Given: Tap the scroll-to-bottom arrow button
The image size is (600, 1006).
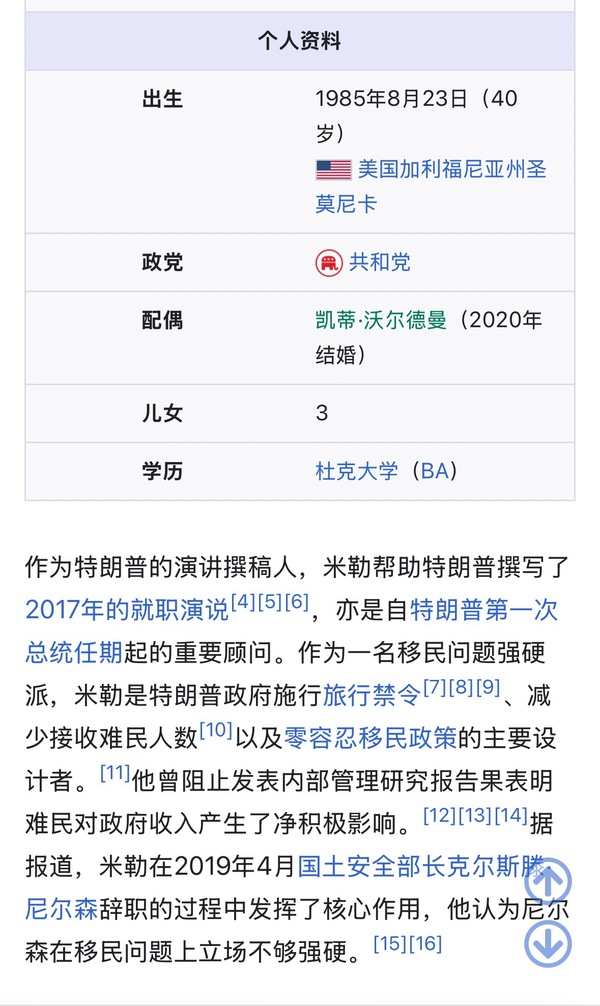Looking at the screenshot, I should 547,944.
